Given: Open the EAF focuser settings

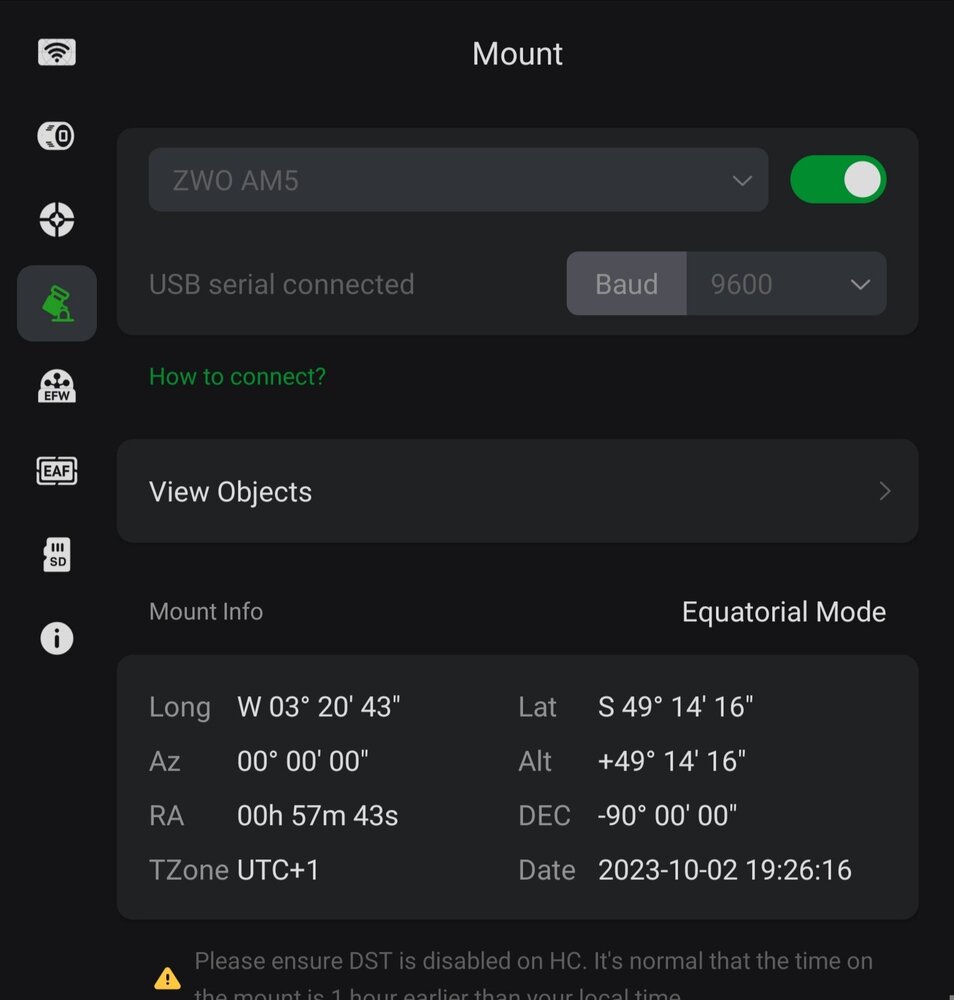Looking at the screenshot, I should (x=56, y=470).
